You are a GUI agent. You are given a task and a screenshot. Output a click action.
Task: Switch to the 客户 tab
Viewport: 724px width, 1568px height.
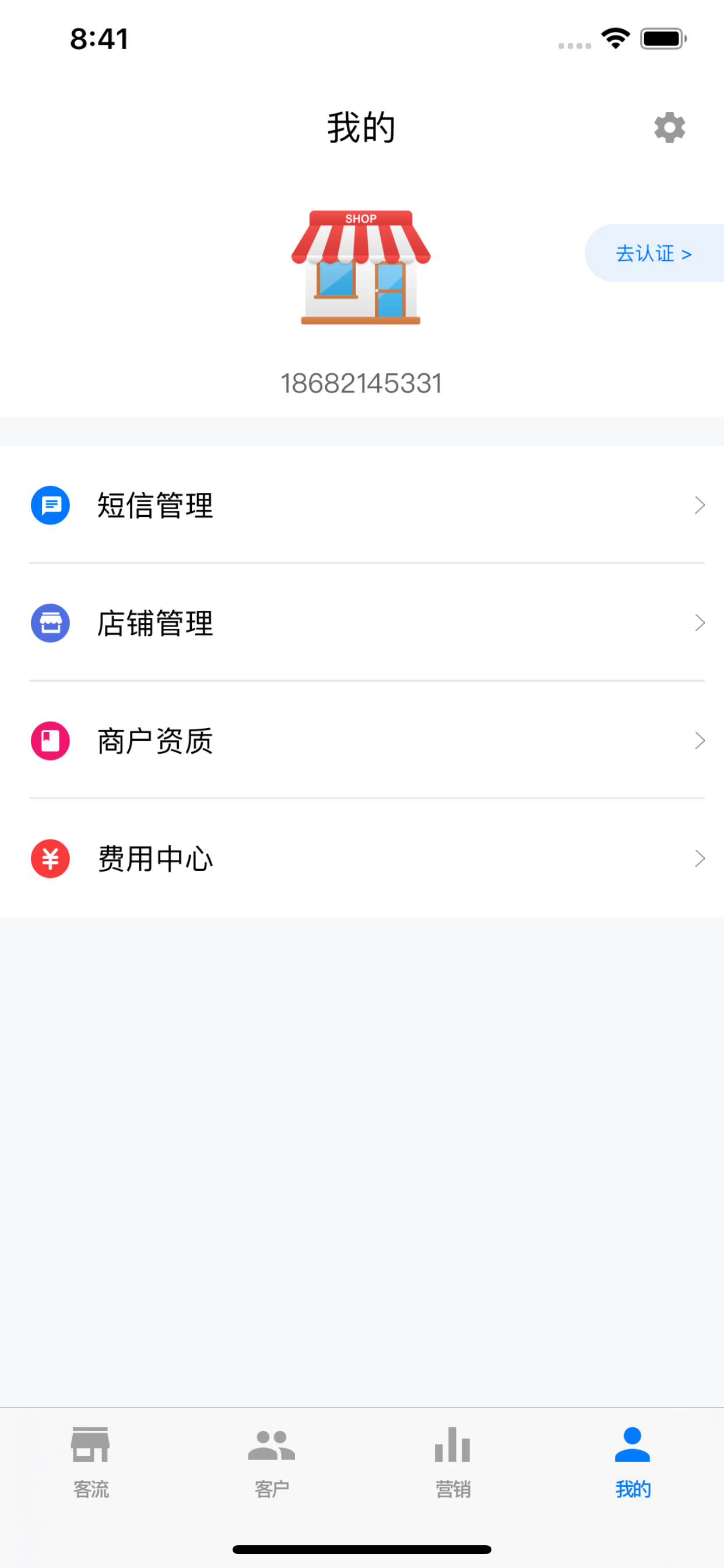pyautogui.click(x=271, y=1462)
